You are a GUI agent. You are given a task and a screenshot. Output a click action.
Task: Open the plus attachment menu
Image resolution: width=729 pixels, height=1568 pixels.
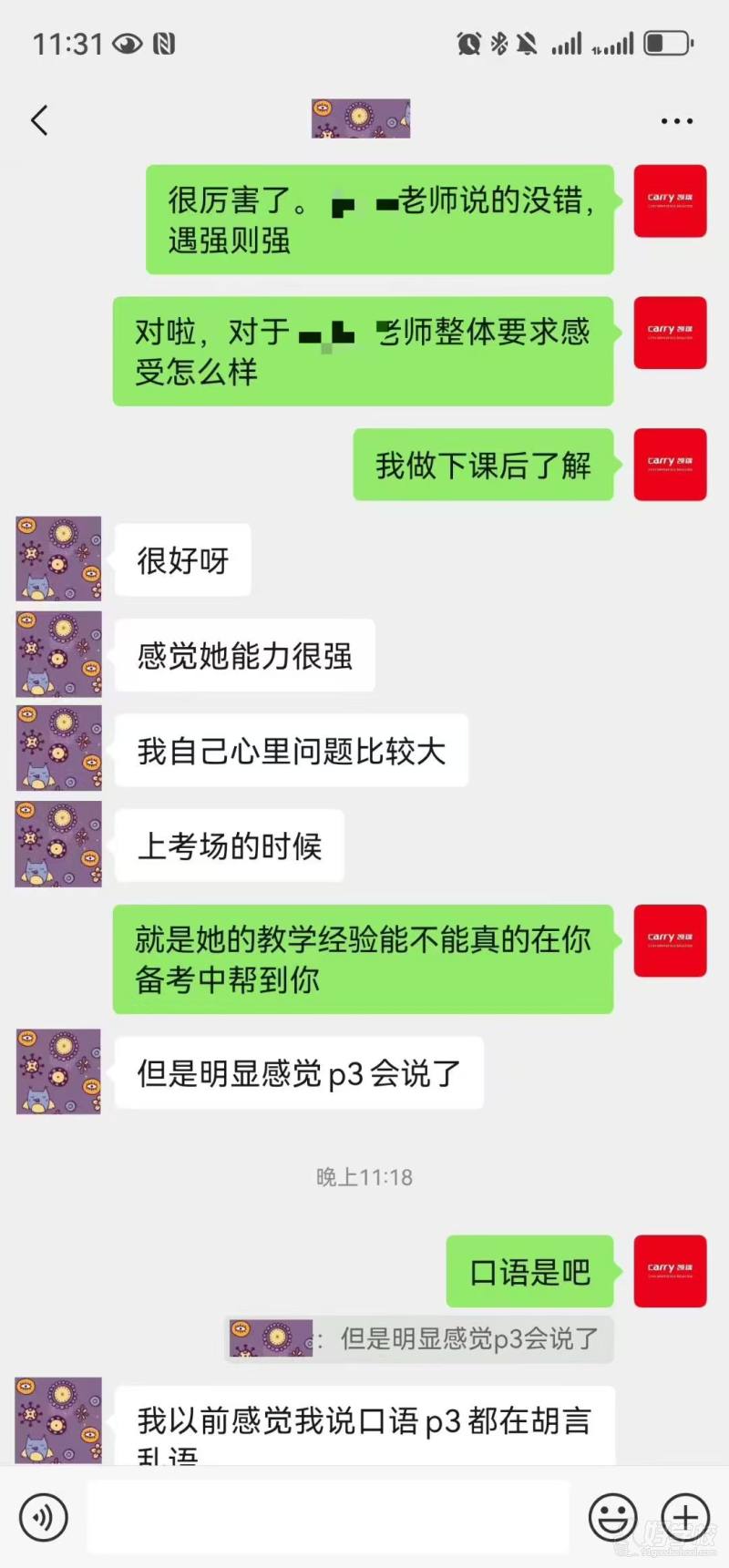(x=685, y=1518)
